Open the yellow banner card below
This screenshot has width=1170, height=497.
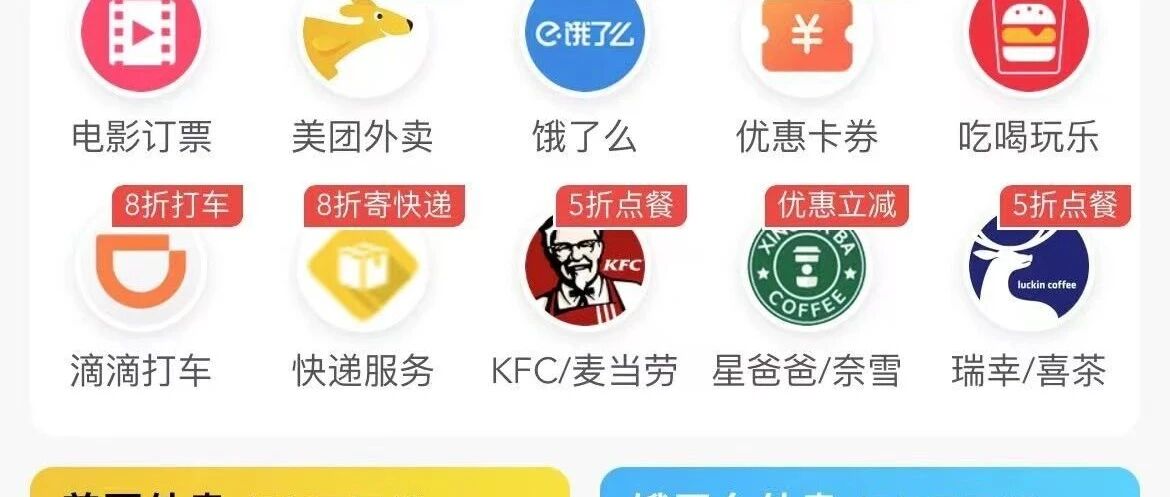click(300, 482)
